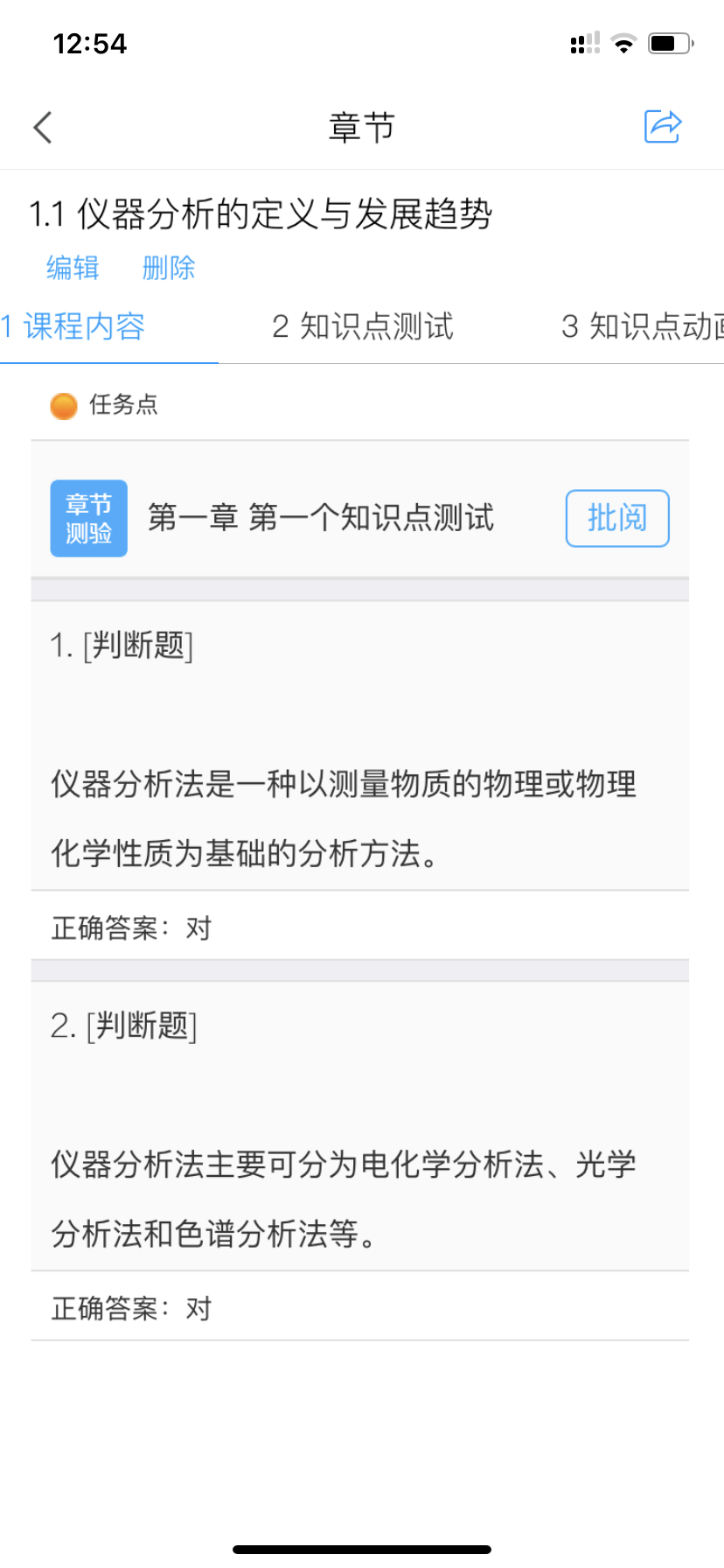Tap 编辑 to edit the chapter
Screen dimensions: 724x1568
[x=73, y=268]
